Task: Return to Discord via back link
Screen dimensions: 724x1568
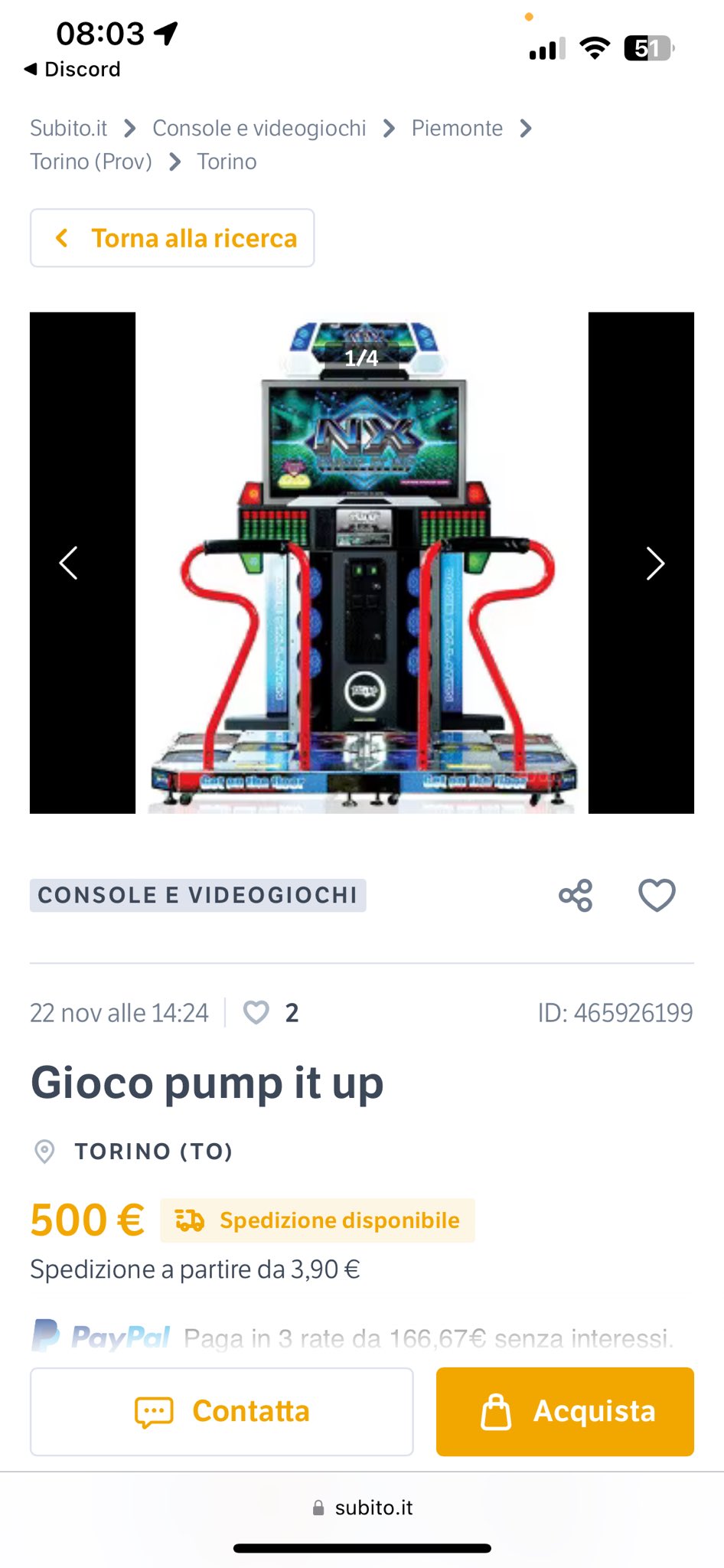Action: [x=73, y=69]
